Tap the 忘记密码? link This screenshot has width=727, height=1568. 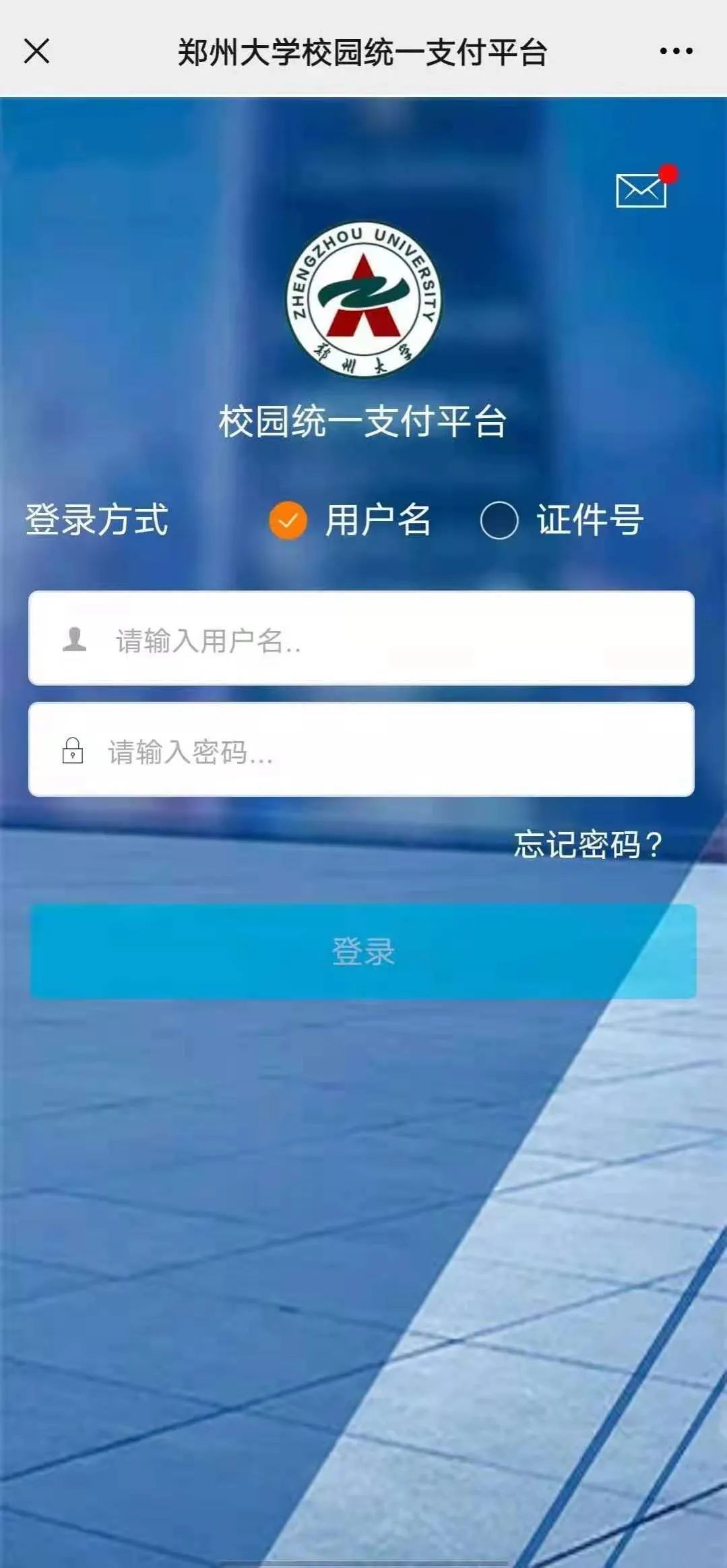(x=588, y=845)
